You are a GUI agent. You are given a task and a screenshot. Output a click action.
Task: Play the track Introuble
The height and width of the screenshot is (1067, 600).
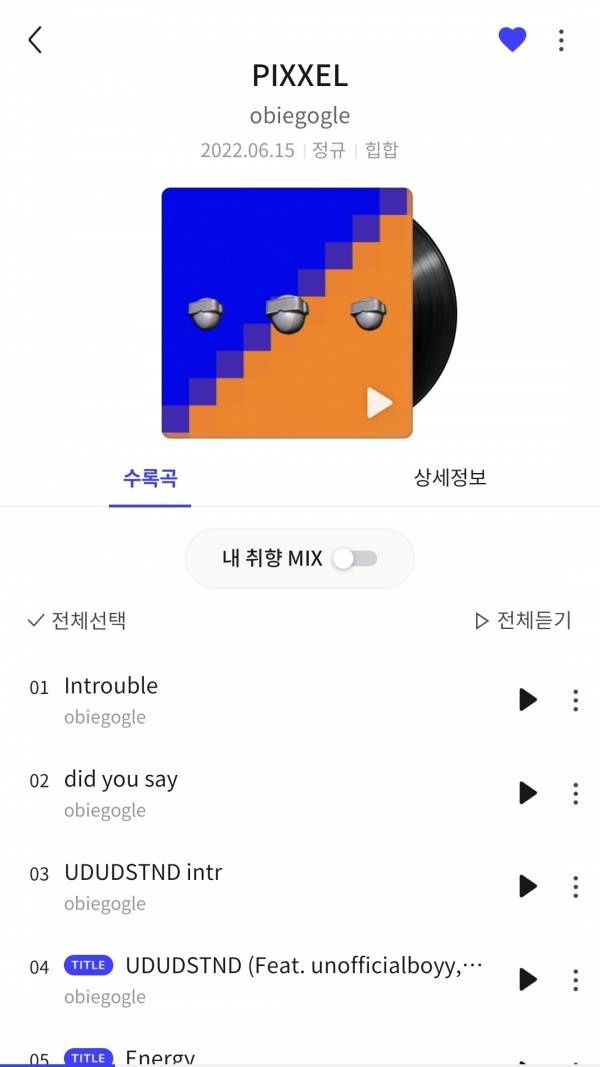528,700
